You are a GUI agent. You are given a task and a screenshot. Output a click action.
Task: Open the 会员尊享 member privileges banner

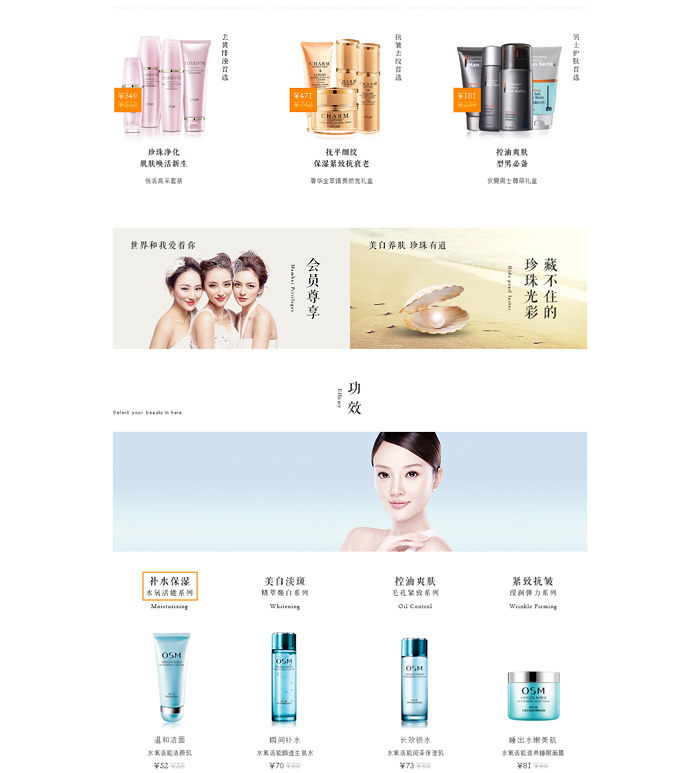coord(231,288)
